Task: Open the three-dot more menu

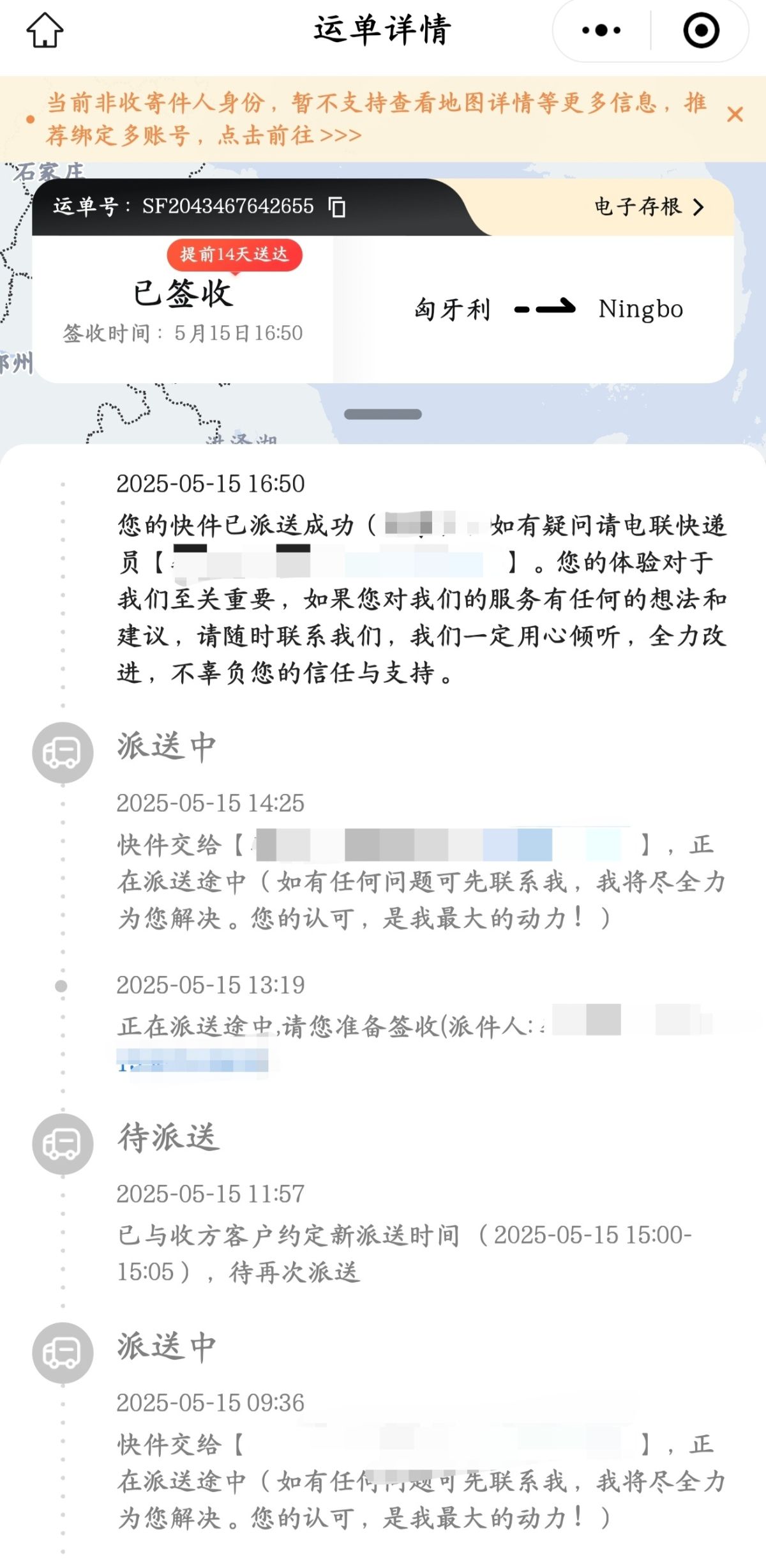Action: pyautogui.click(x=601, y=30)
